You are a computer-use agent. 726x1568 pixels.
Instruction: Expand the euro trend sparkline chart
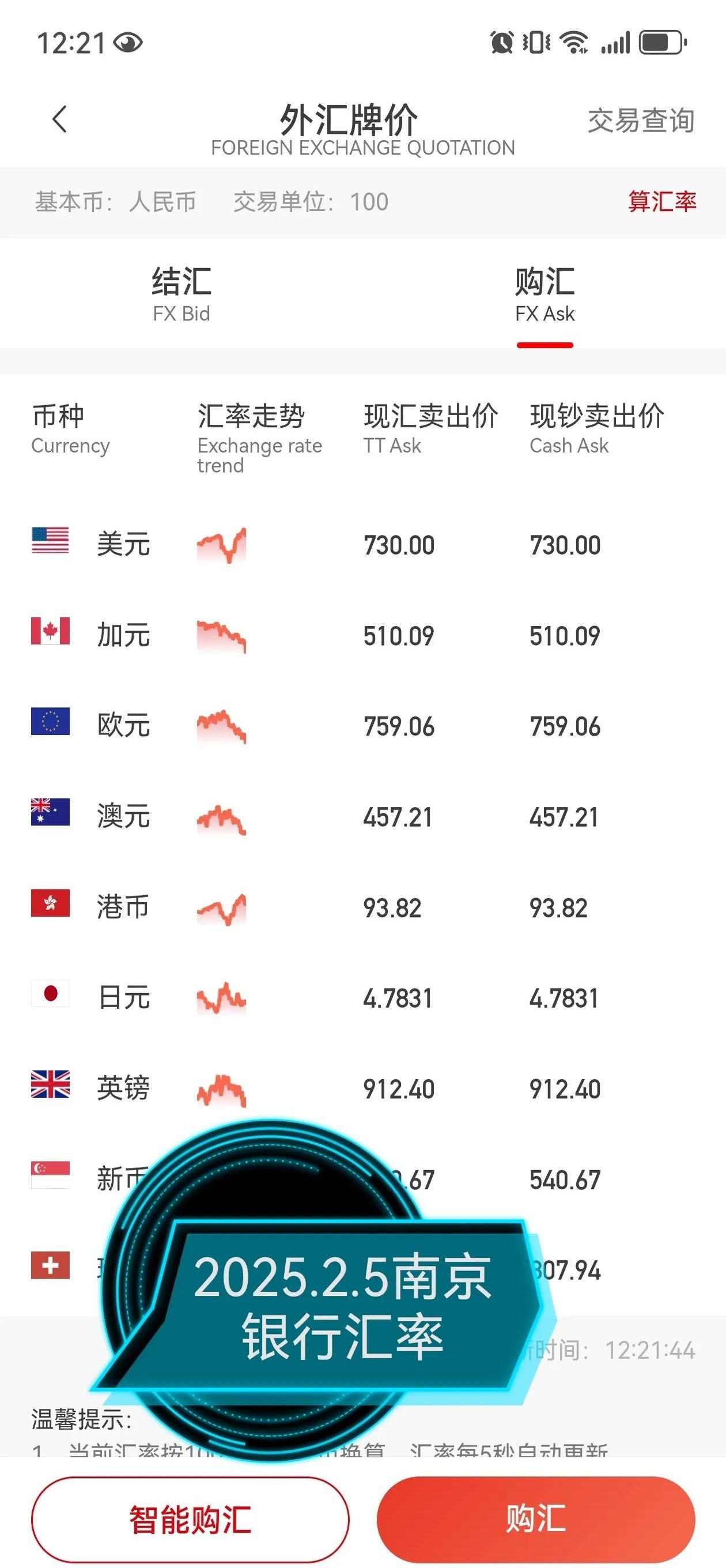(221, 725)
